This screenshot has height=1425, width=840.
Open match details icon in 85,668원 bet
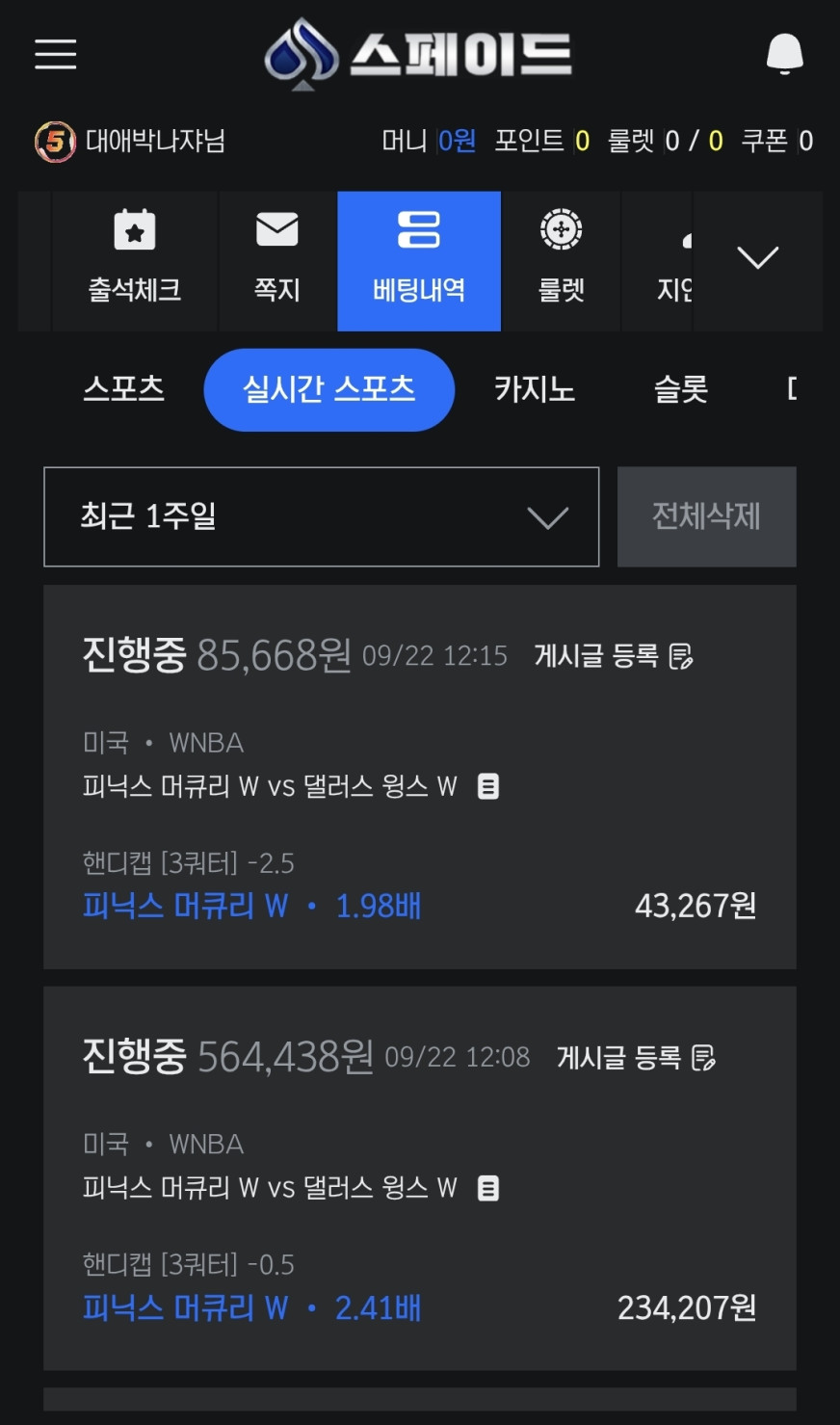click(x=488, y=787)
